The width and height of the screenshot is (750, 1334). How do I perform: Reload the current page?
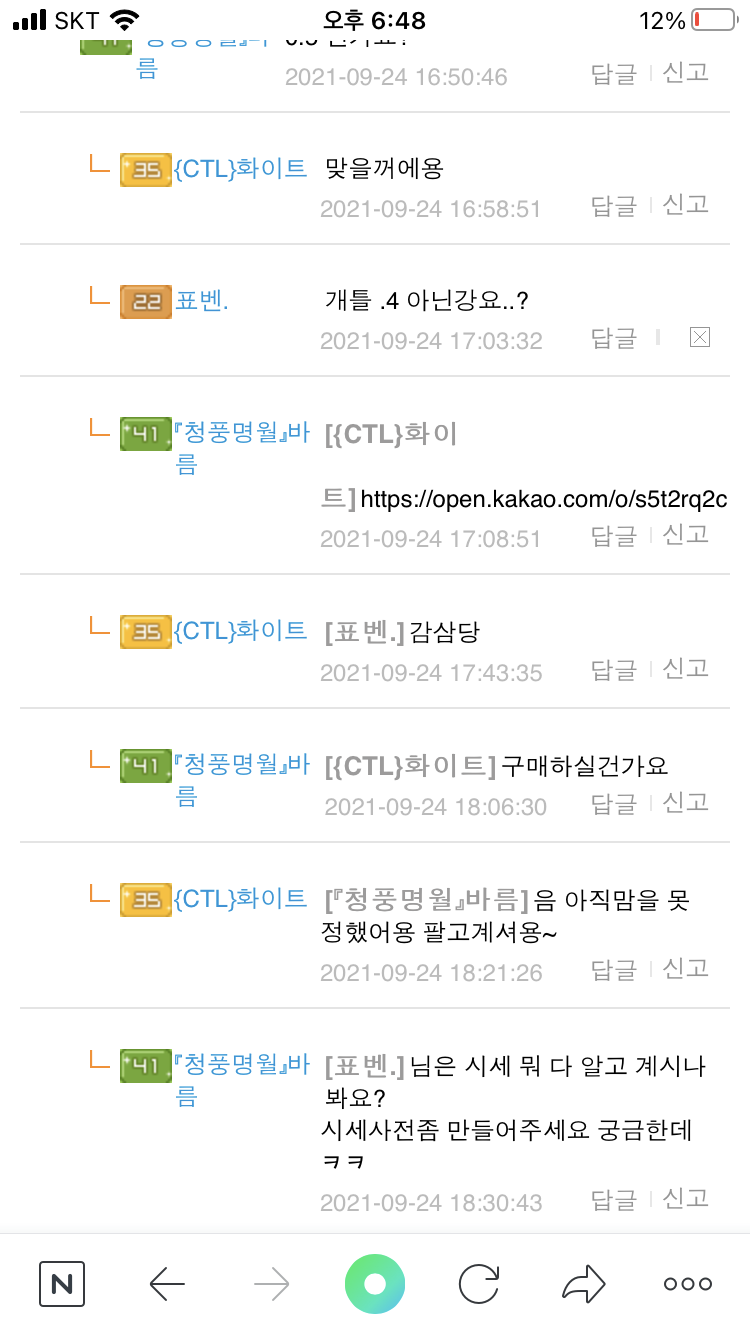tap(479, 1284)
